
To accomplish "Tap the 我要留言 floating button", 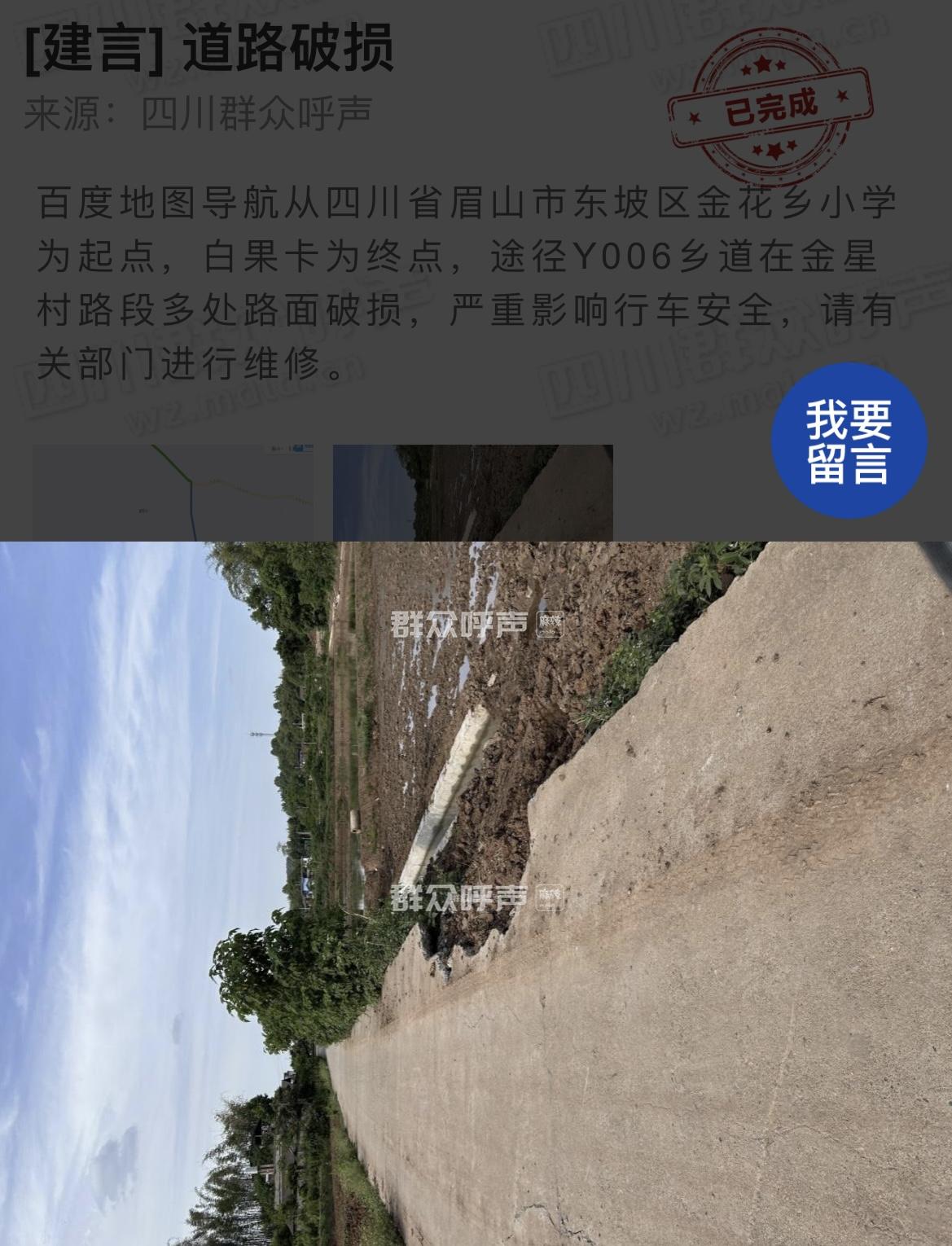I will pyautogui.click(x=849, y=441).
